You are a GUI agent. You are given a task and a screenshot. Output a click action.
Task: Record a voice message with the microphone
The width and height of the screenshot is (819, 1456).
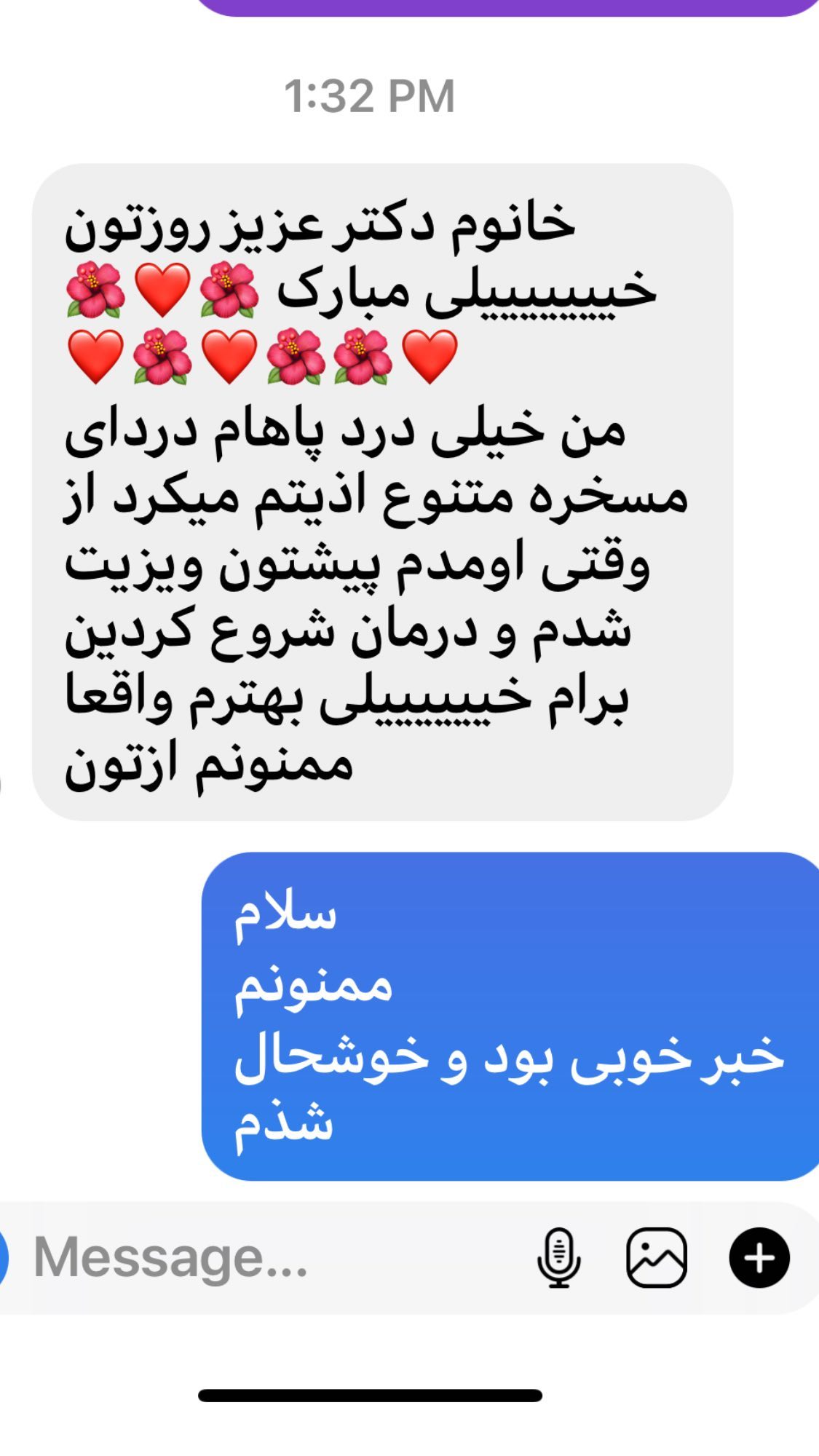click(x=558, y=1257)
